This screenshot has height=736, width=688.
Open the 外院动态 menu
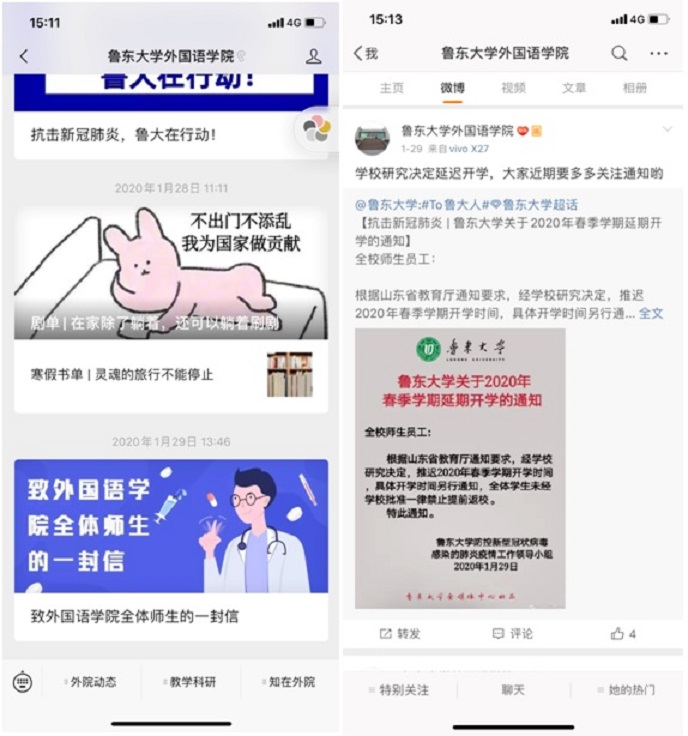pyautogui.click(x=92, y=682)
